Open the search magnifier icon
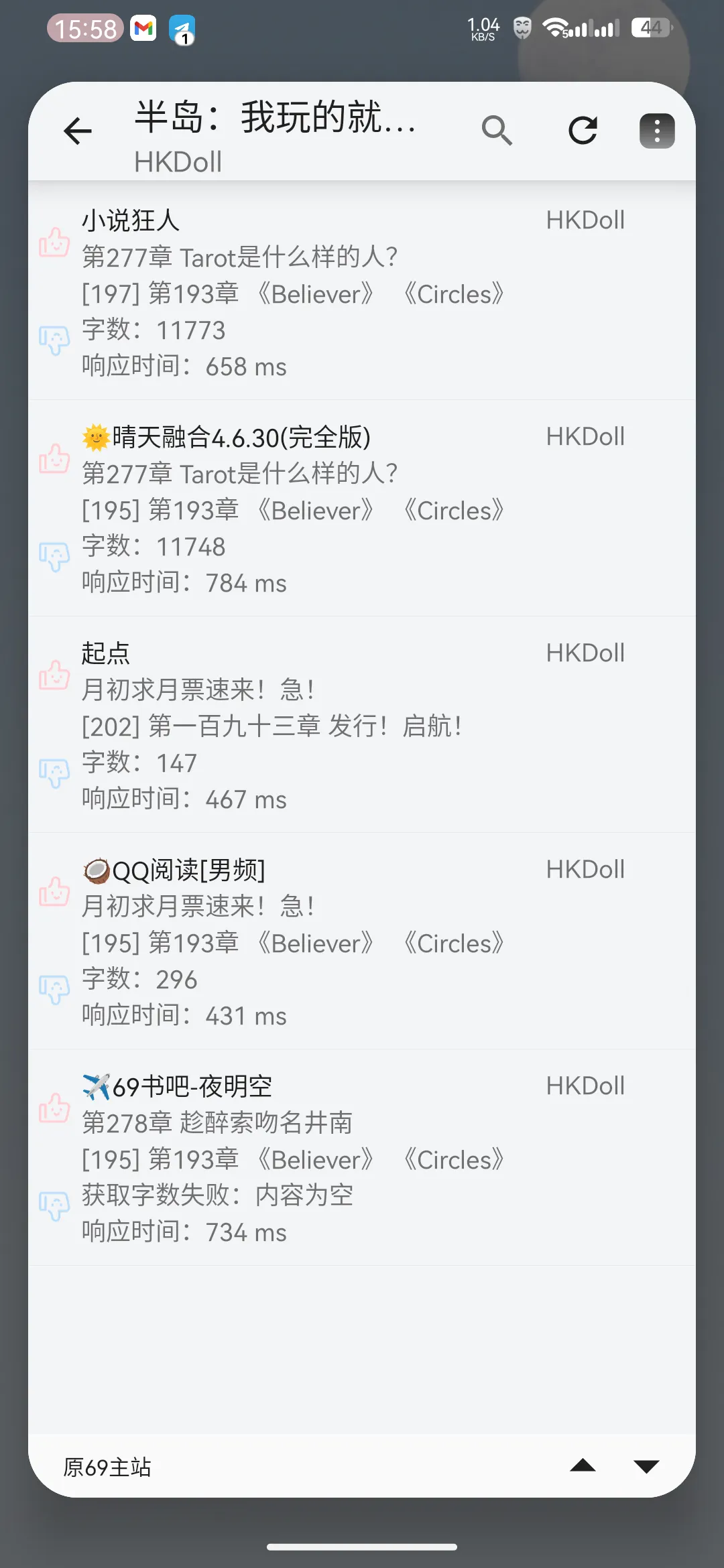Viewport: 724px width, 1568px height. (497, 131)
